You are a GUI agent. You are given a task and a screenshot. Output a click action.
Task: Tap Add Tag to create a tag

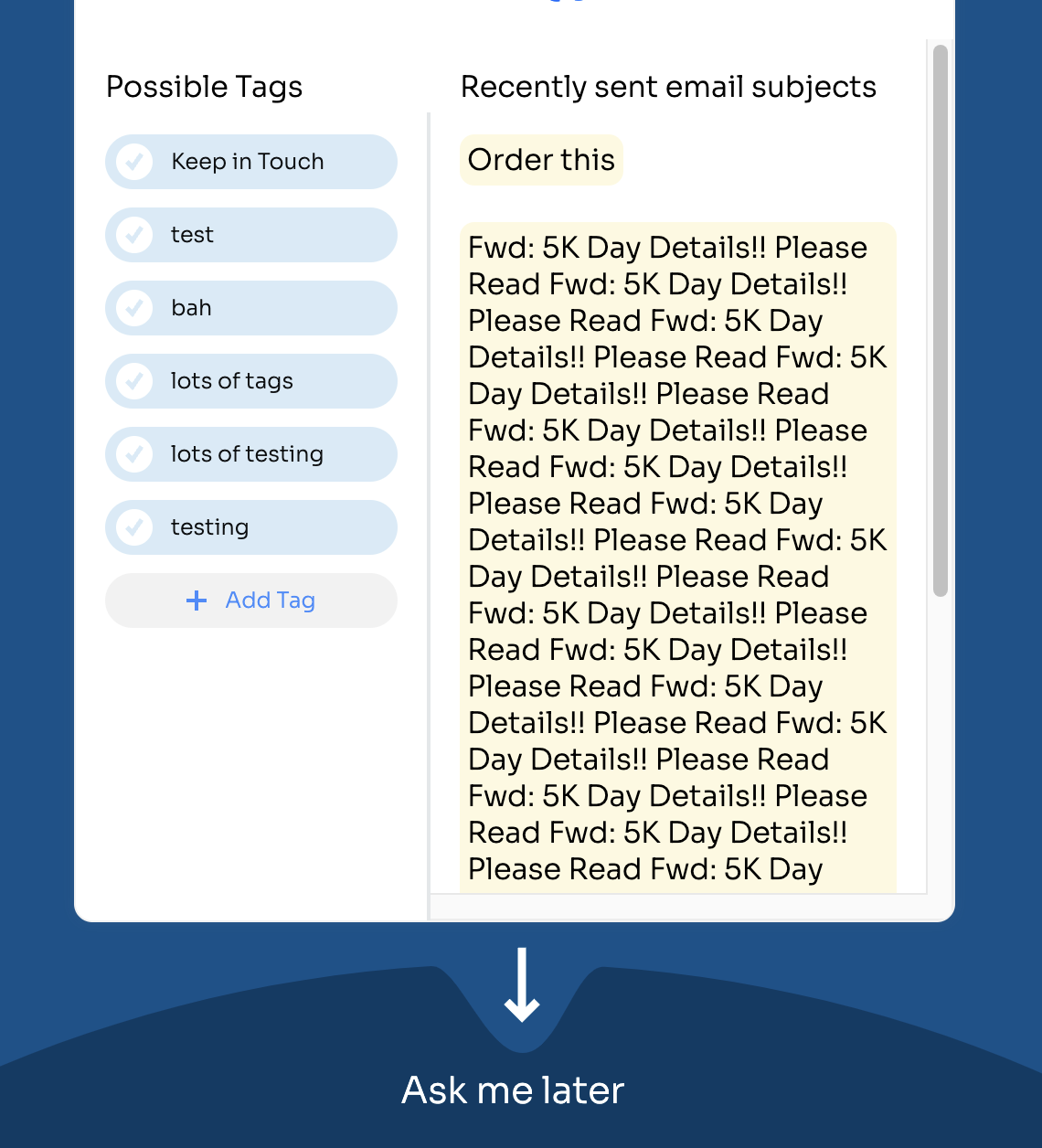pyautogui.click(x=251, y=601)
